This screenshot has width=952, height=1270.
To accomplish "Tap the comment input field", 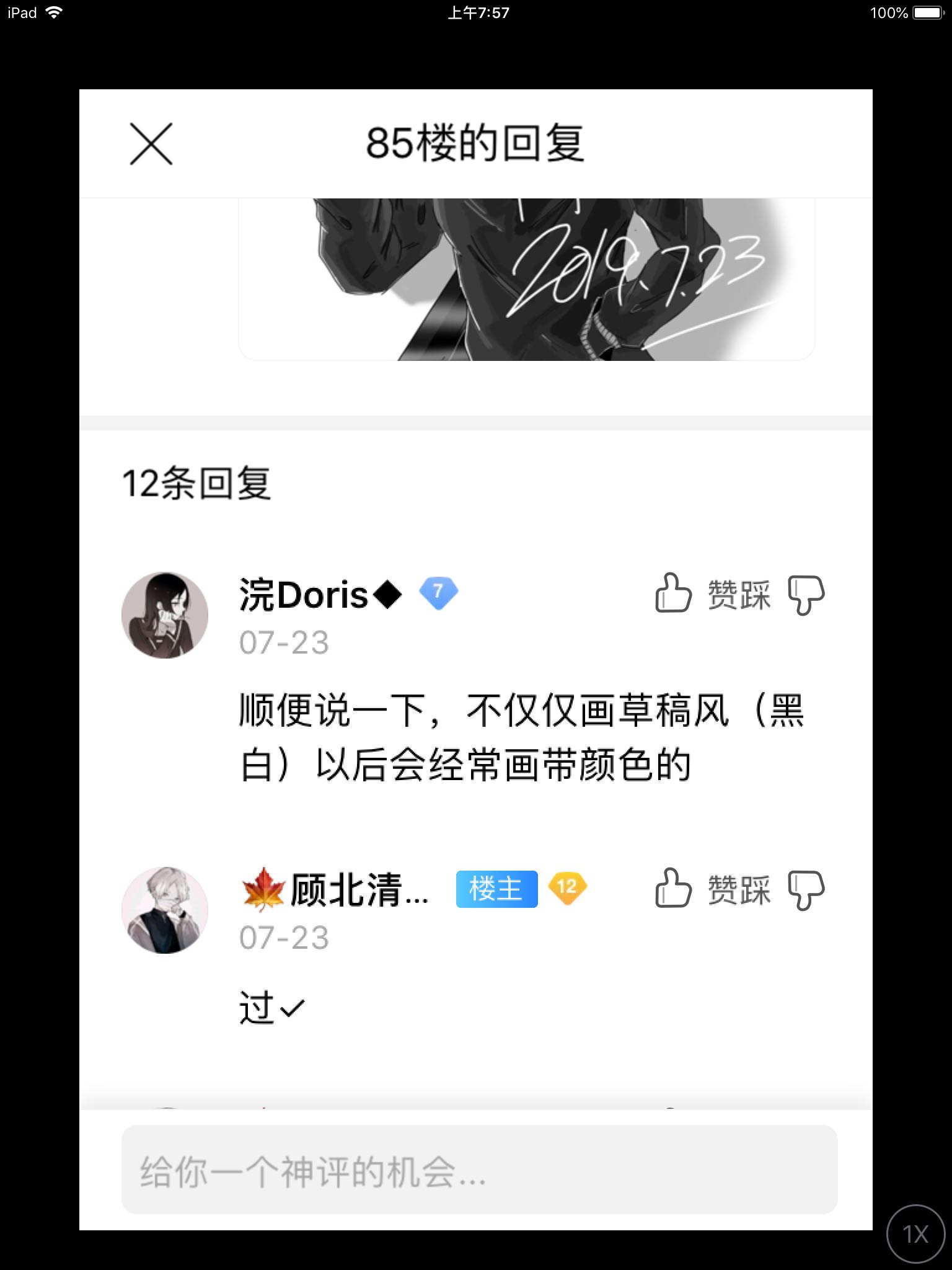I will tap(479, 1170).
